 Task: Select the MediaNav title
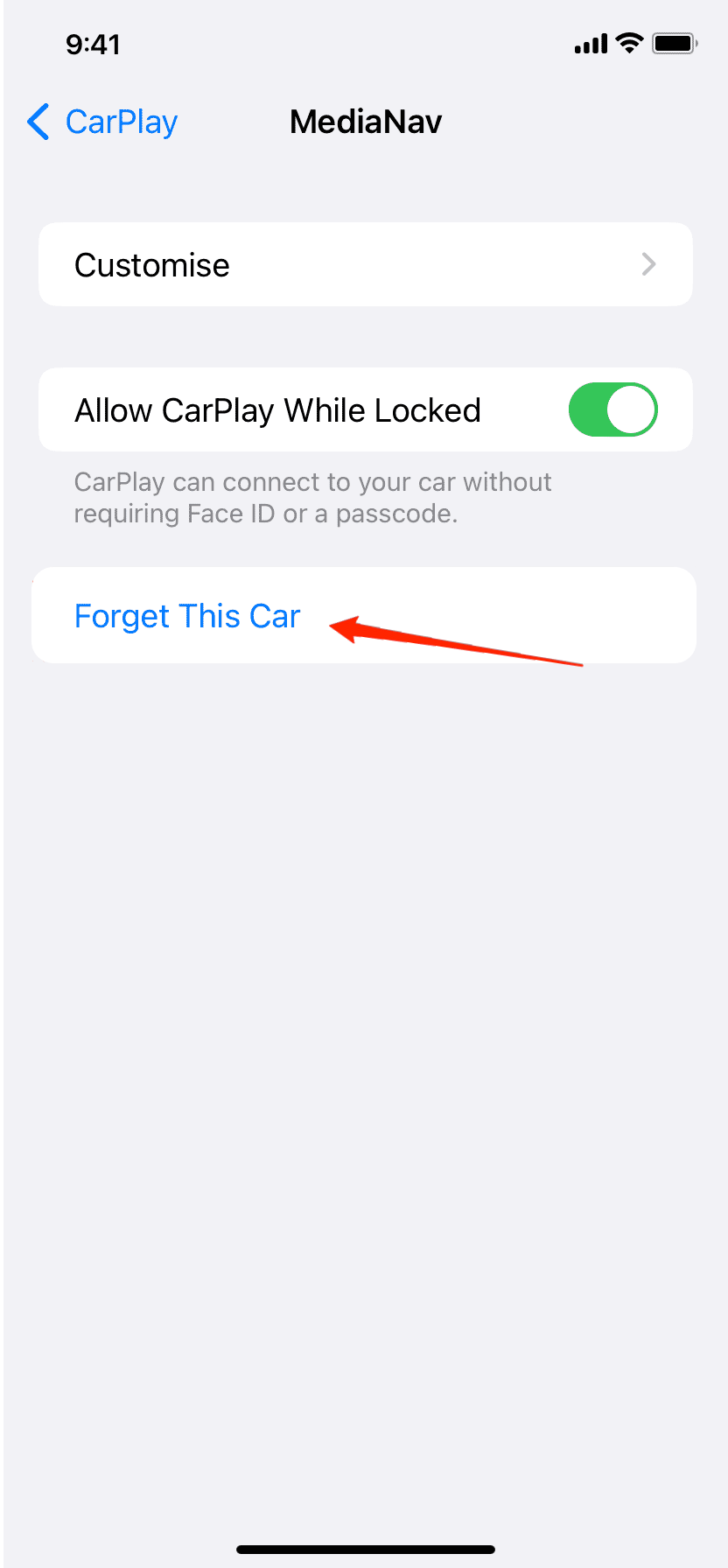click(365, 122)
